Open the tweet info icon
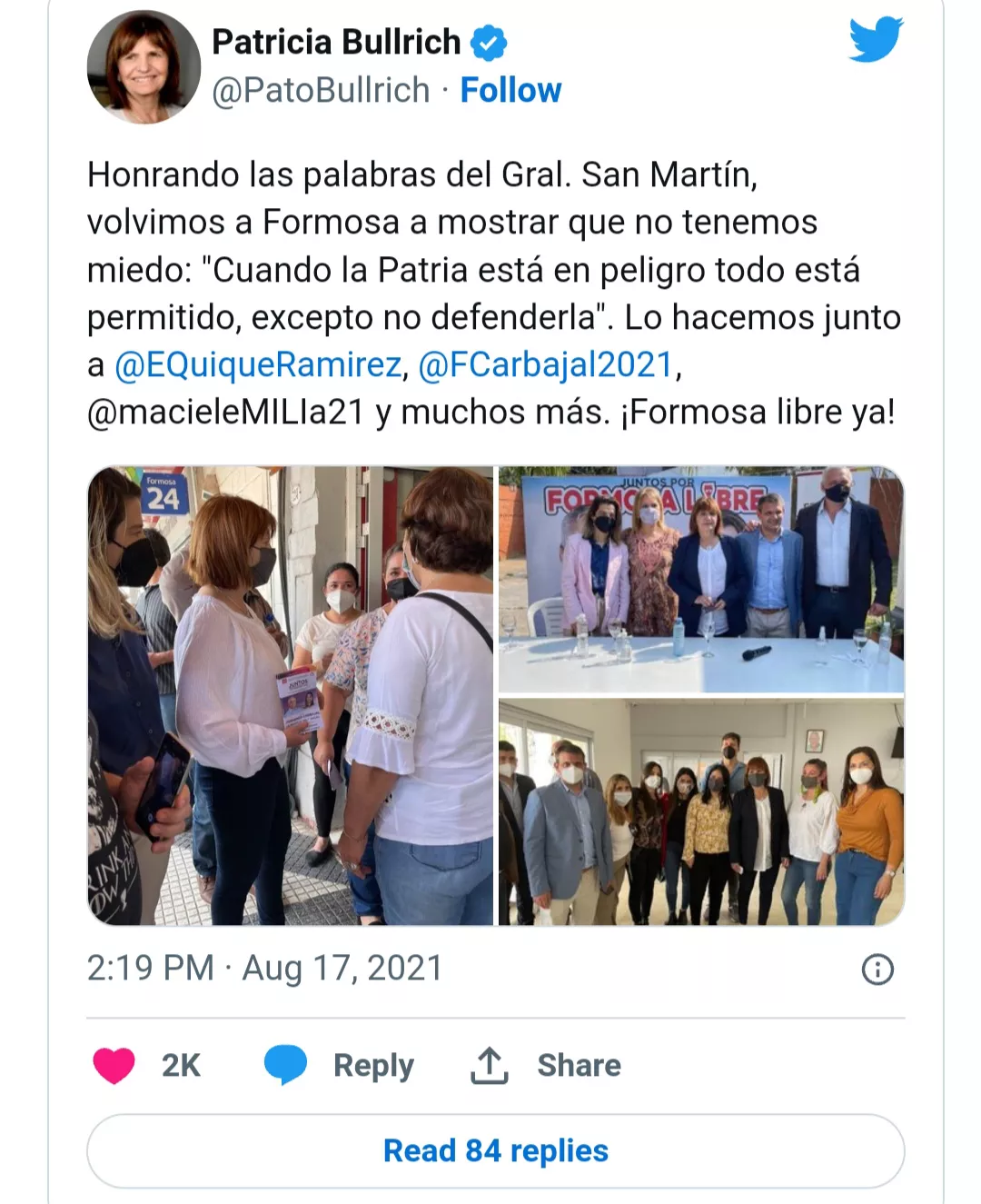 [x=877, y=970]
